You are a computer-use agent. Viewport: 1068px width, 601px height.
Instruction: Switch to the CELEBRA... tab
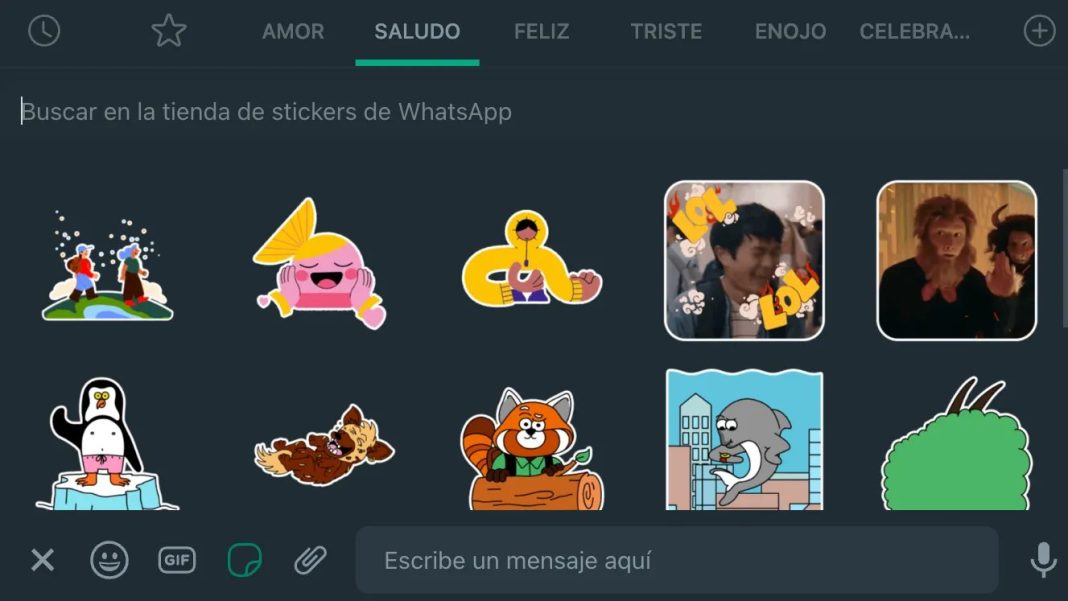tap(914, 32)
